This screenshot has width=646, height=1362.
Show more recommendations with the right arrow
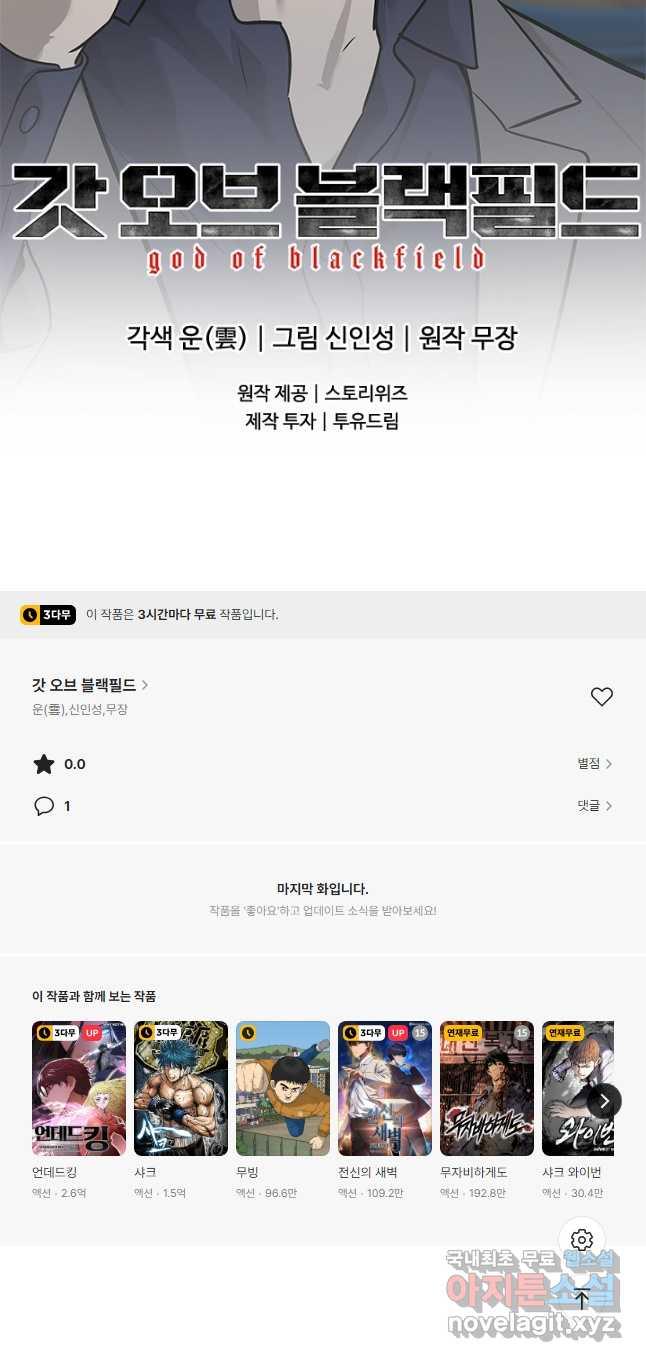[604, 1101]
